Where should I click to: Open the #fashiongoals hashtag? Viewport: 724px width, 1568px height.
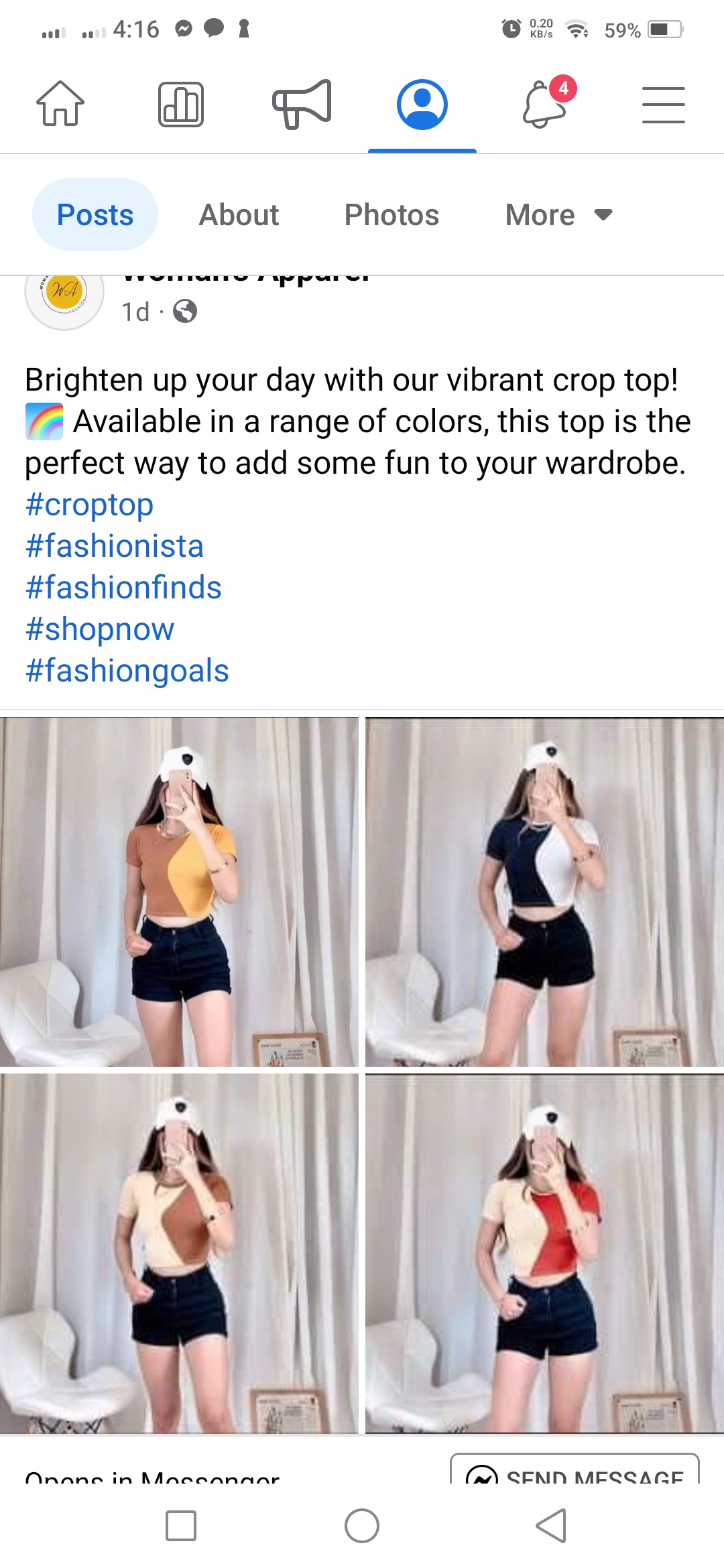127,671
